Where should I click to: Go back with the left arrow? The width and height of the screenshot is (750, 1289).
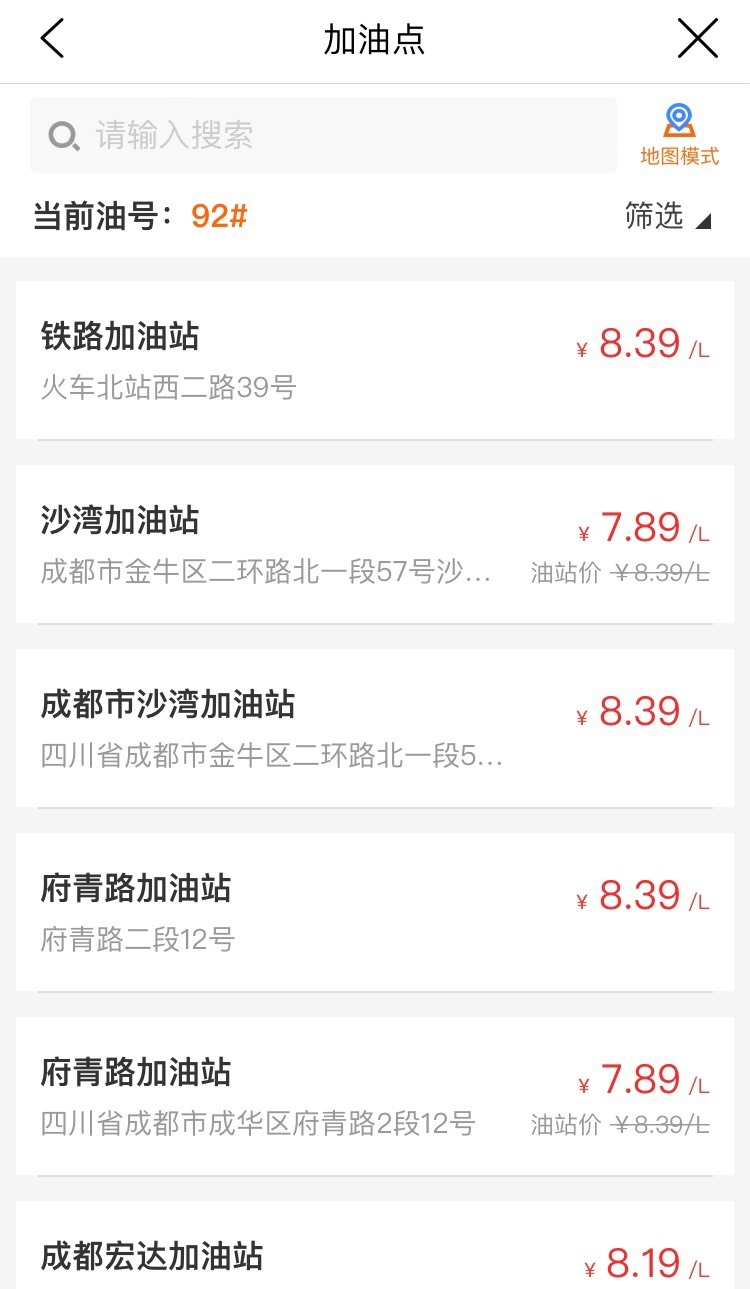click(52, 39)
